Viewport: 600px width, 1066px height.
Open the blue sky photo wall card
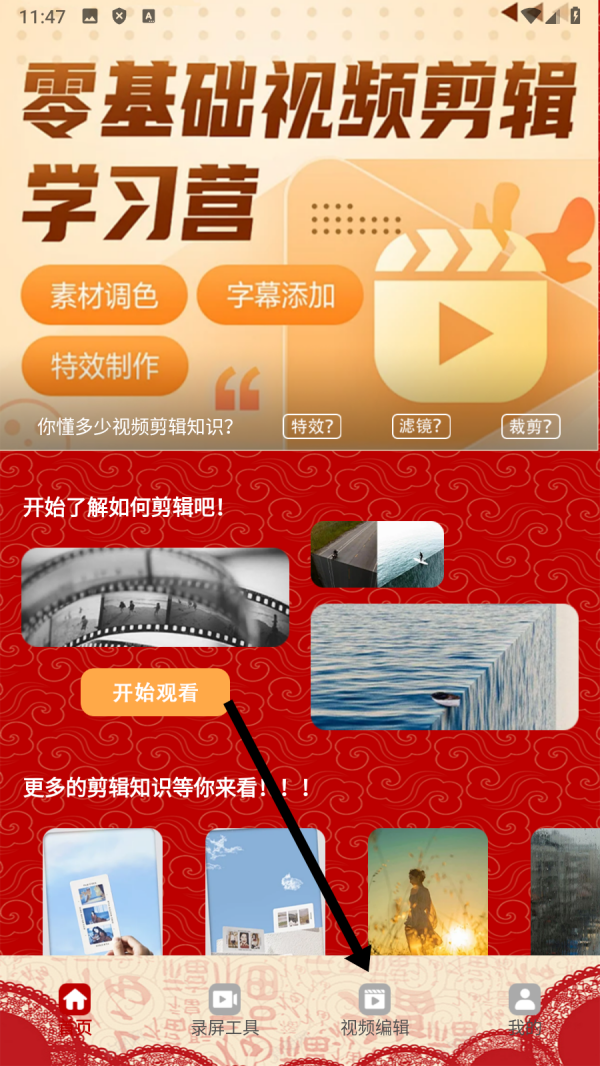pyautogui.click(x=265, y=892)
